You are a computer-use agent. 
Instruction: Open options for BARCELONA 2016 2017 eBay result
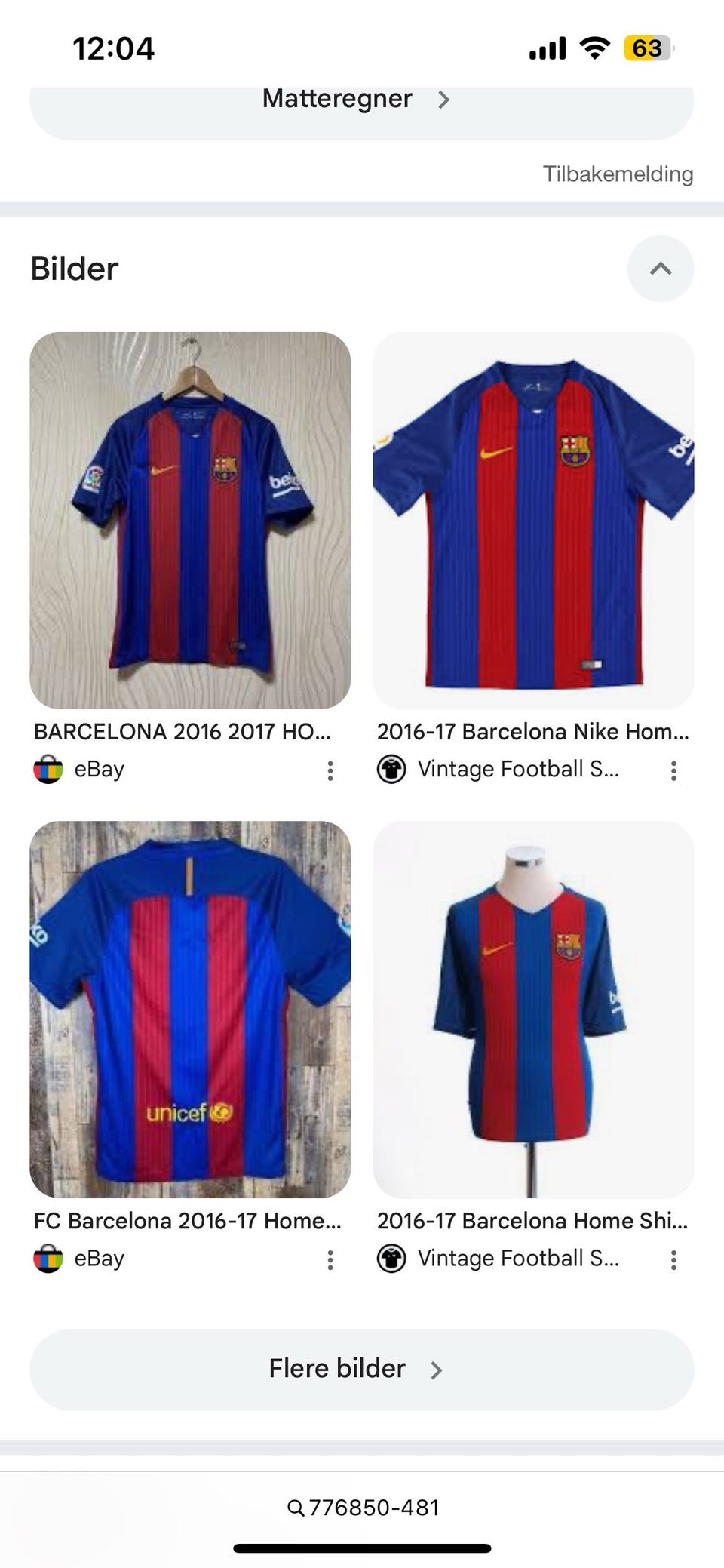(330, 770)
